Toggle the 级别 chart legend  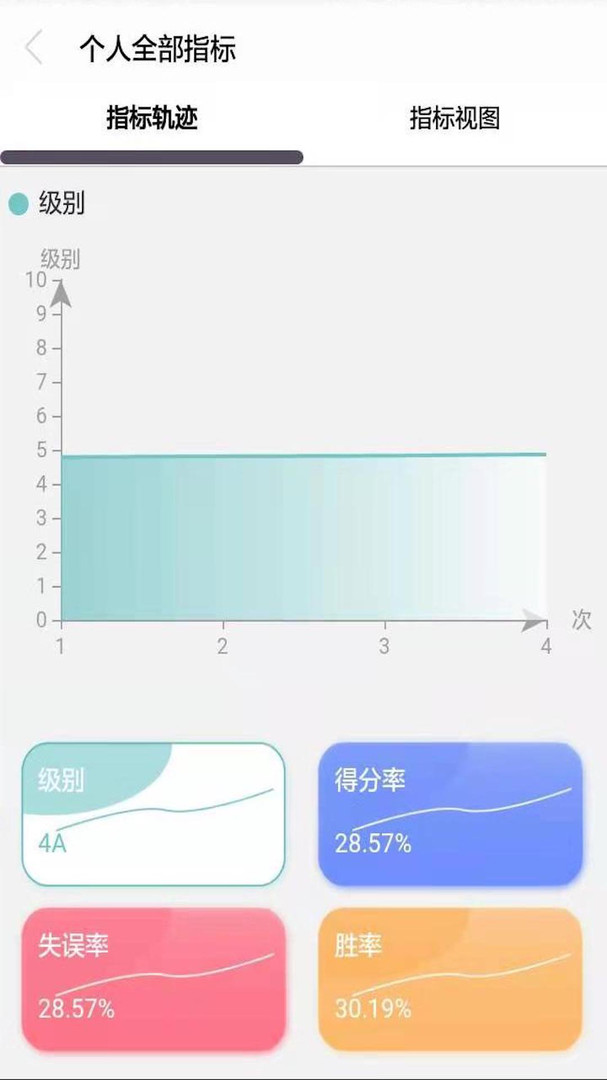pyautogui.click(x=48, y=204)
